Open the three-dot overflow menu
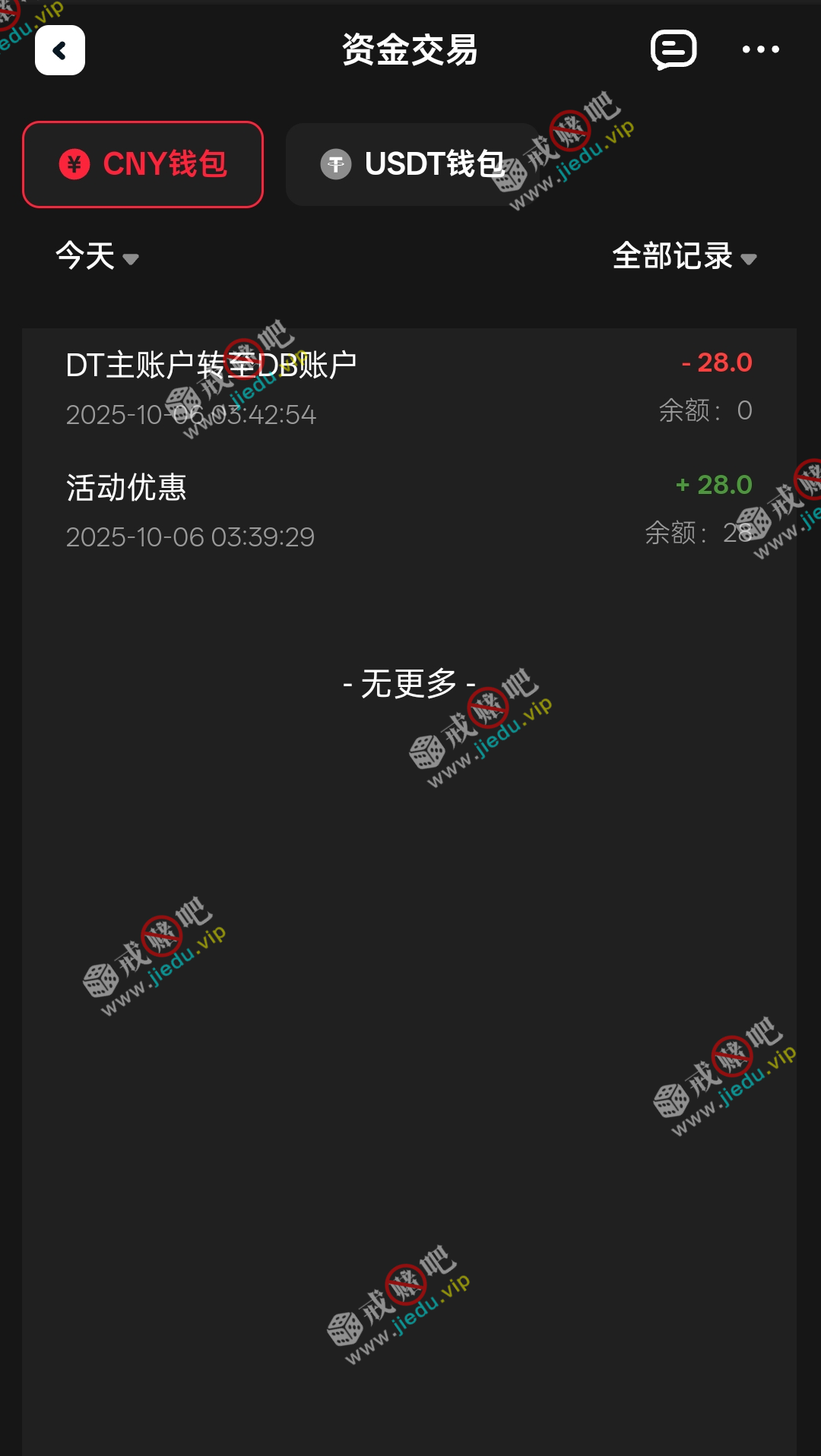 pyautogui.click(x=760, y=50)
